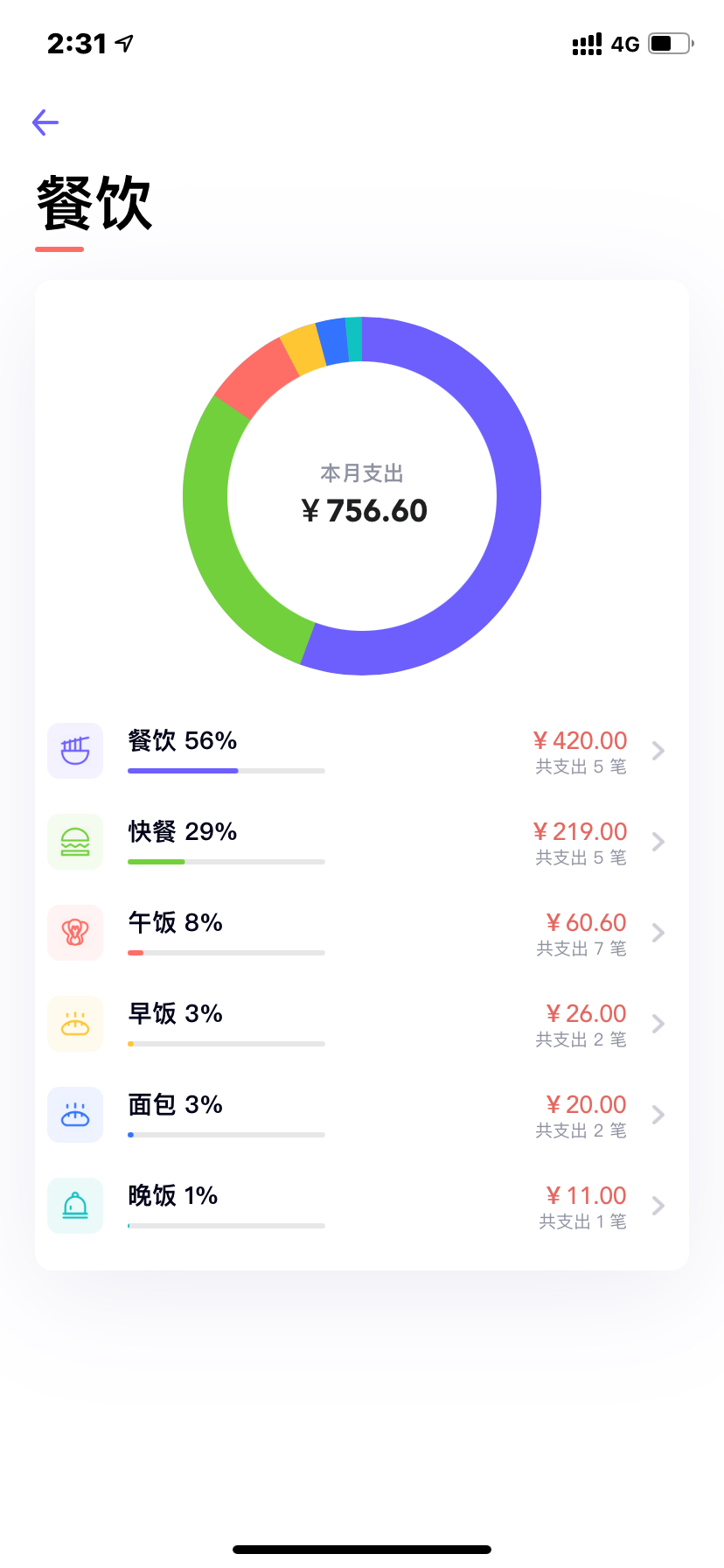Select the 本月支出 label in the chart
The height and width of the screenshot is (1568, 724).
point(361,472)
